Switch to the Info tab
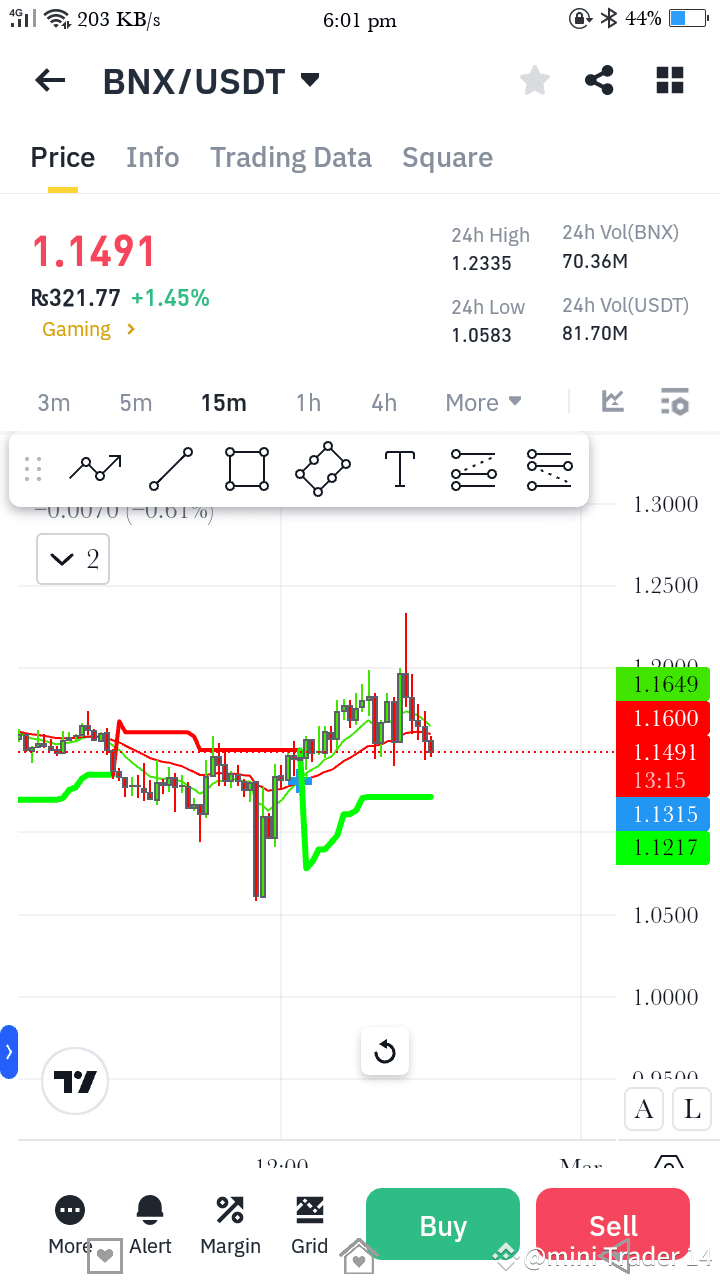This screenshot has height=1280, width=720. 152,157
